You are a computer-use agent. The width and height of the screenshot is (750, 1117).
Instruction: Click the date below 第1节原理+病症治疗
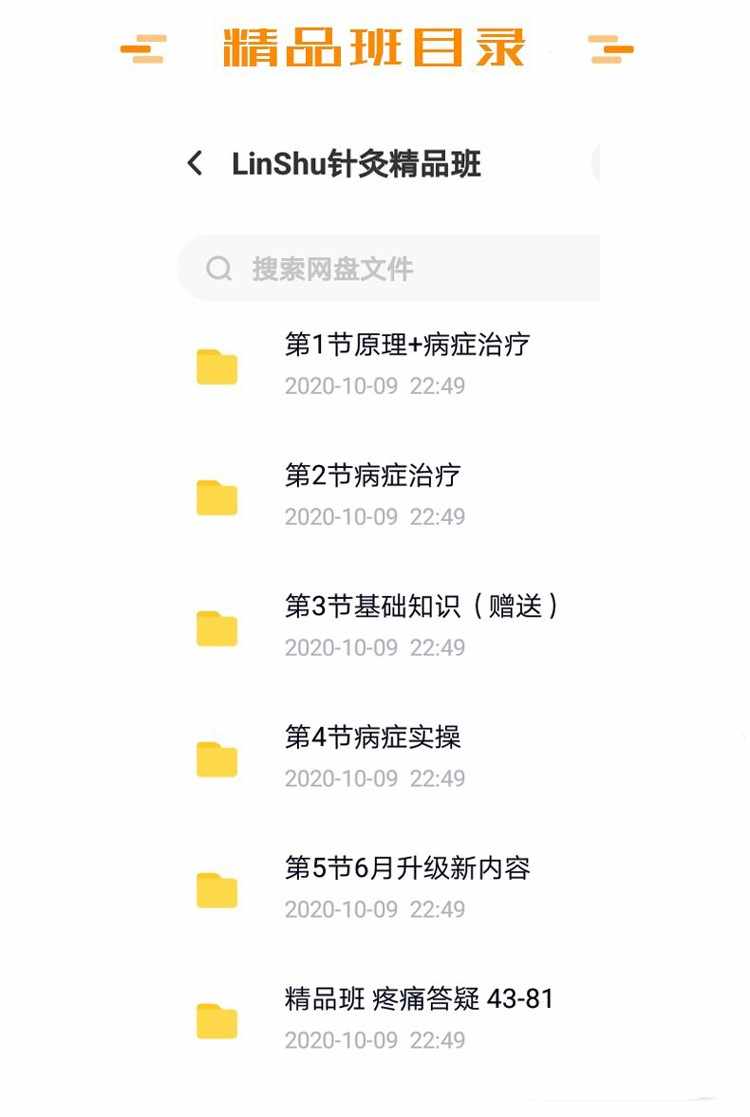point(375,385)
